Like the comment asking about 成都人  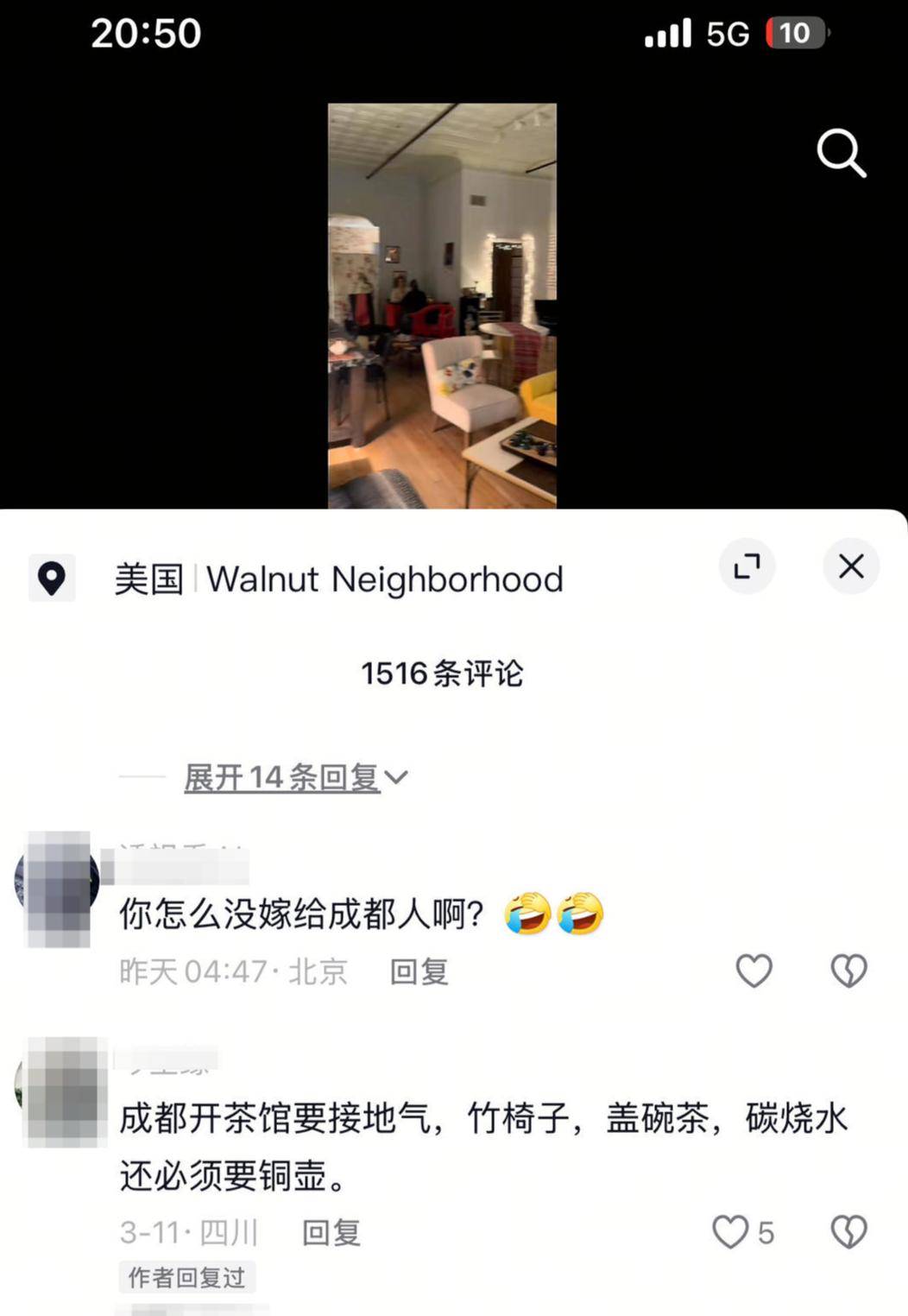(x=754, y=971)
